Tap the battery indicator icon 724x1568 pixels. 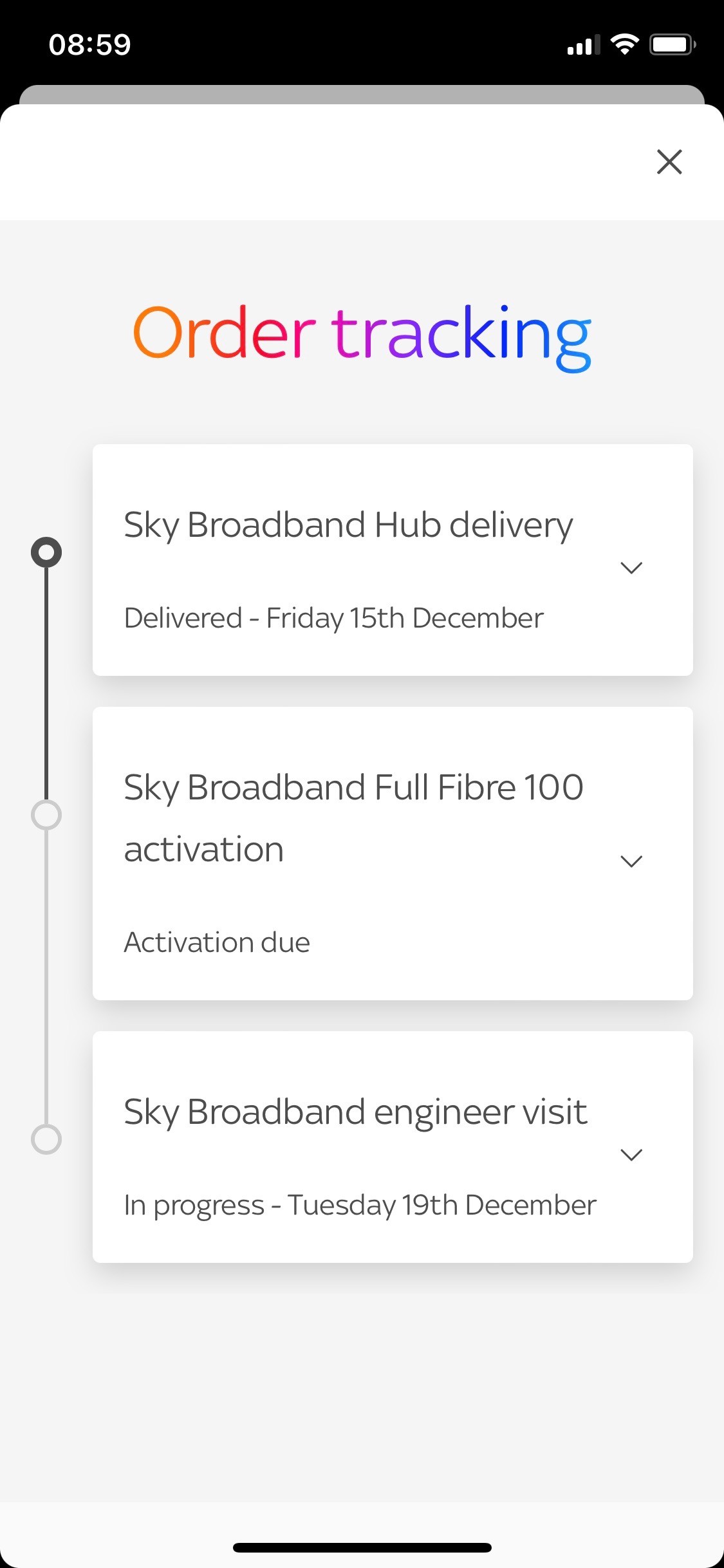tap(670, 42)
